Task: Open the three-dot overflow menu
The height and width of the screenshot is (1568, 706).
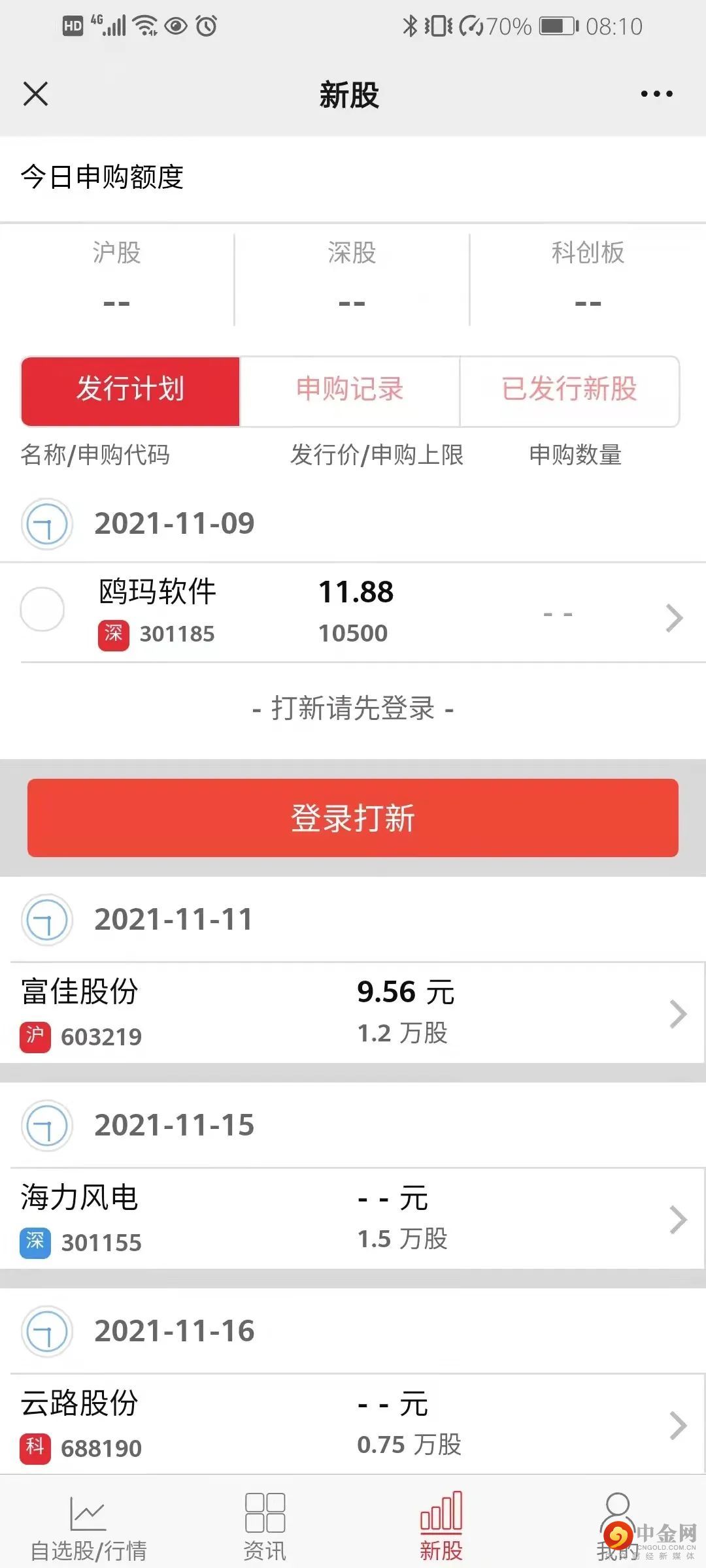Action: (656, 94)
